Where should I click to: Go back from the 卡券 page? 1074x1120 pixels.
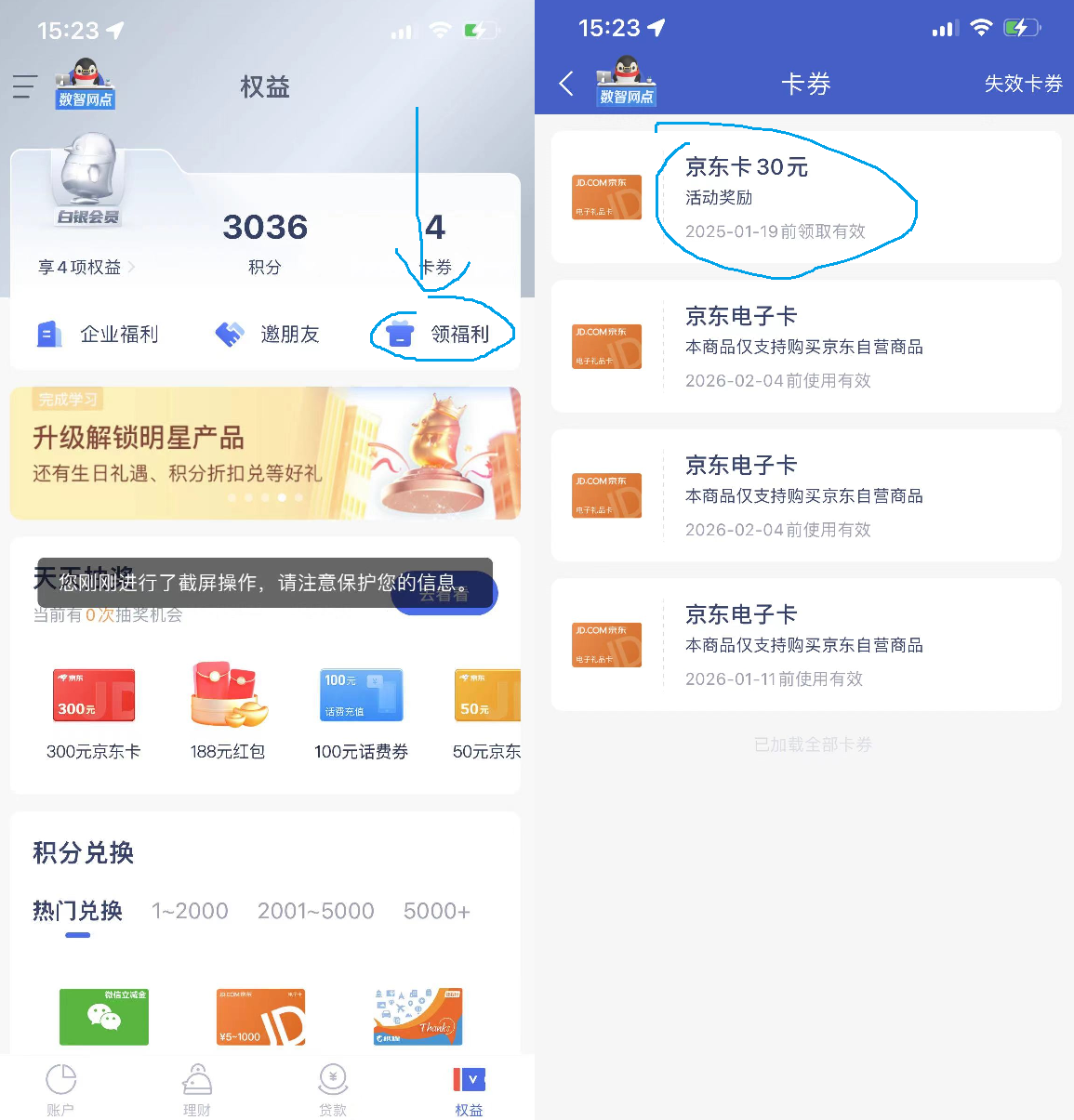point(565,84)
